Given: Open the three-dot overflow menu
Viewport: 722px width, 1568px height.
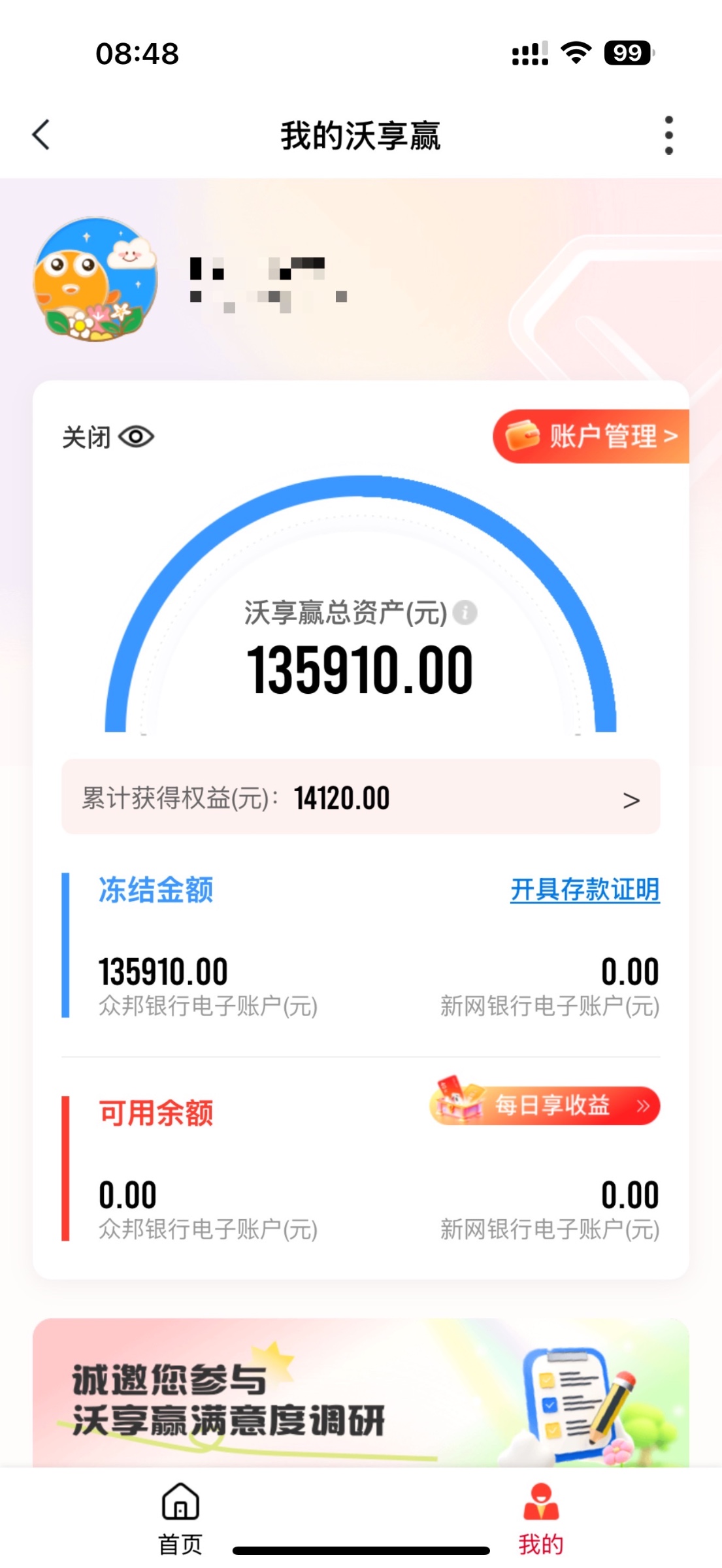Looking at the screenshot, I should pos(668,135).
